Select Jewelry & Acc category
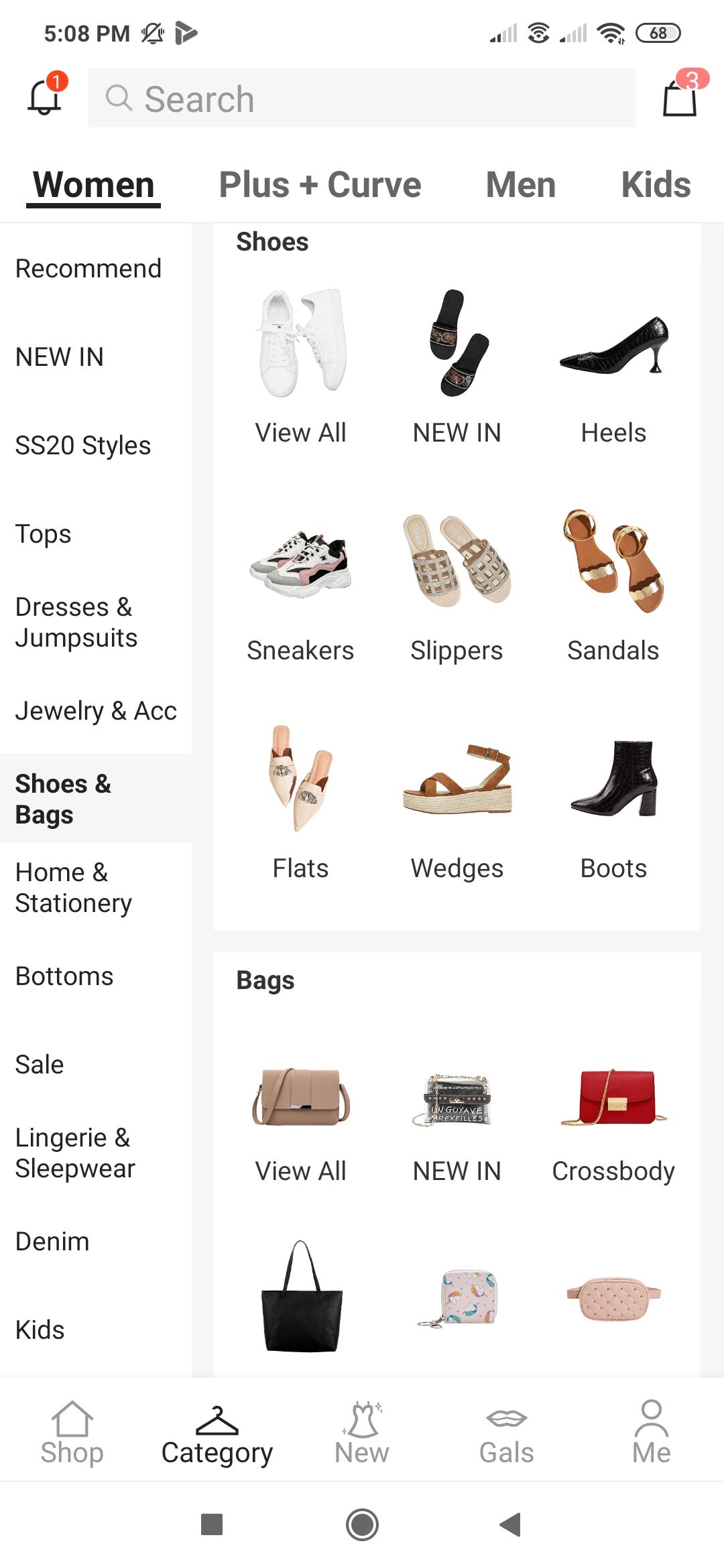This screenshot has height=1568, width=724. [x=96, y=711]
